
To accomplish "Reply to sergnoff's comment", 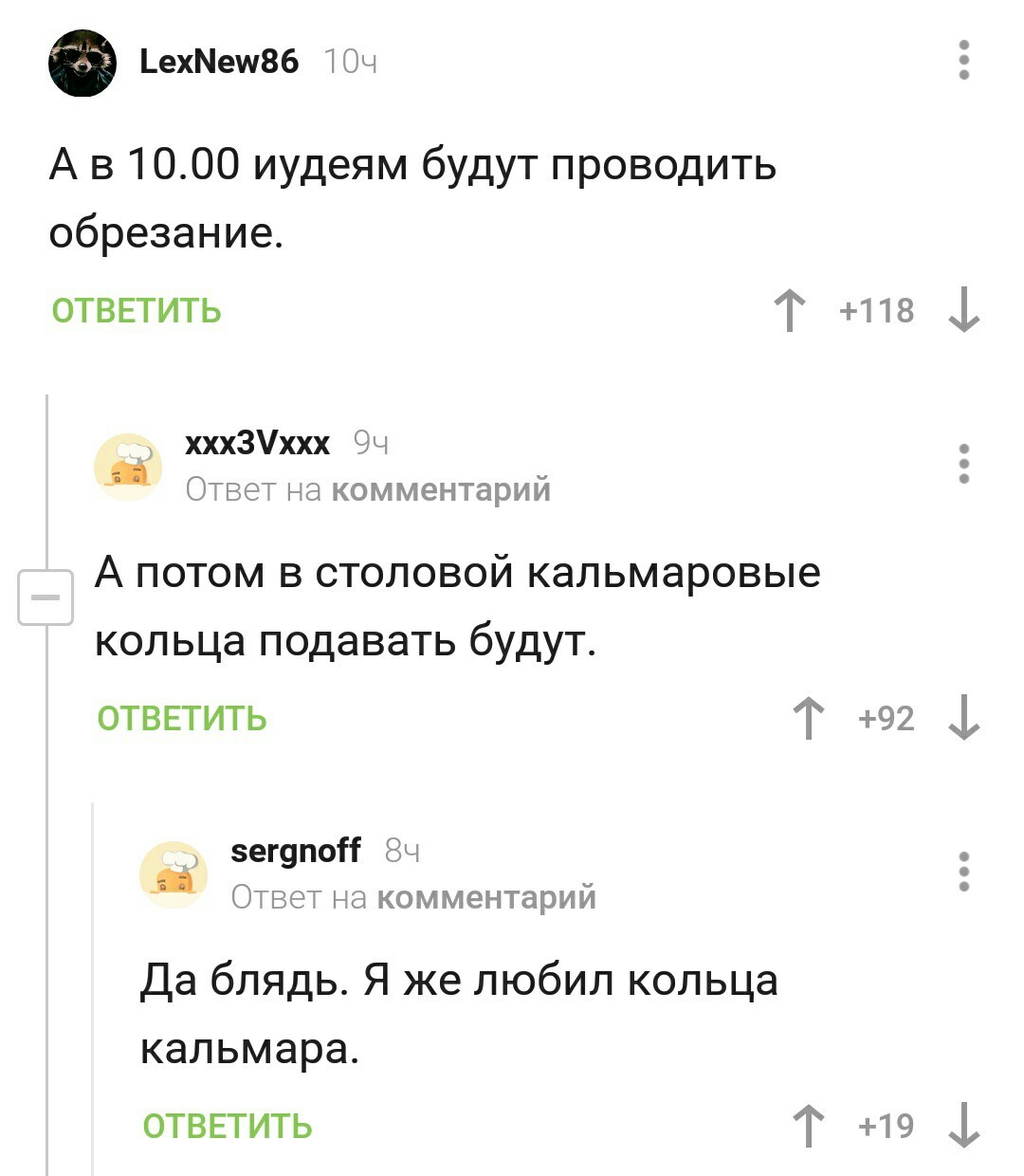I will [228, 1126].
